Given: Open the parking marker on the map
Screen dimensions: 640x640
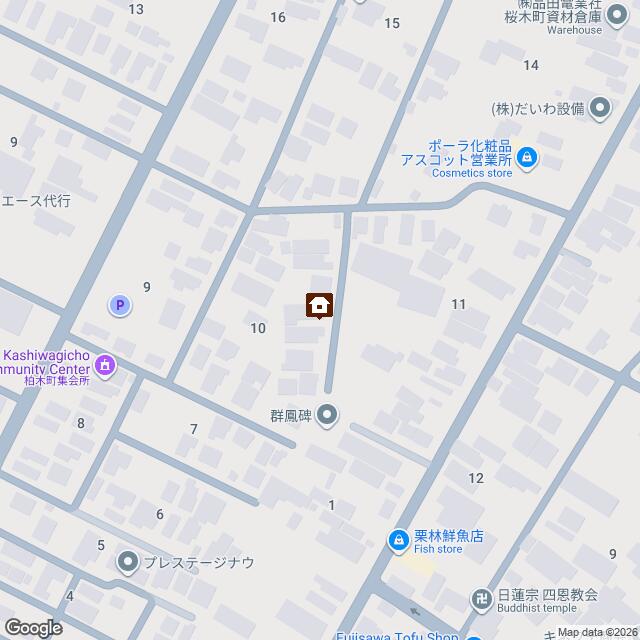Looking at the screenshot, I should pos(119,306).
